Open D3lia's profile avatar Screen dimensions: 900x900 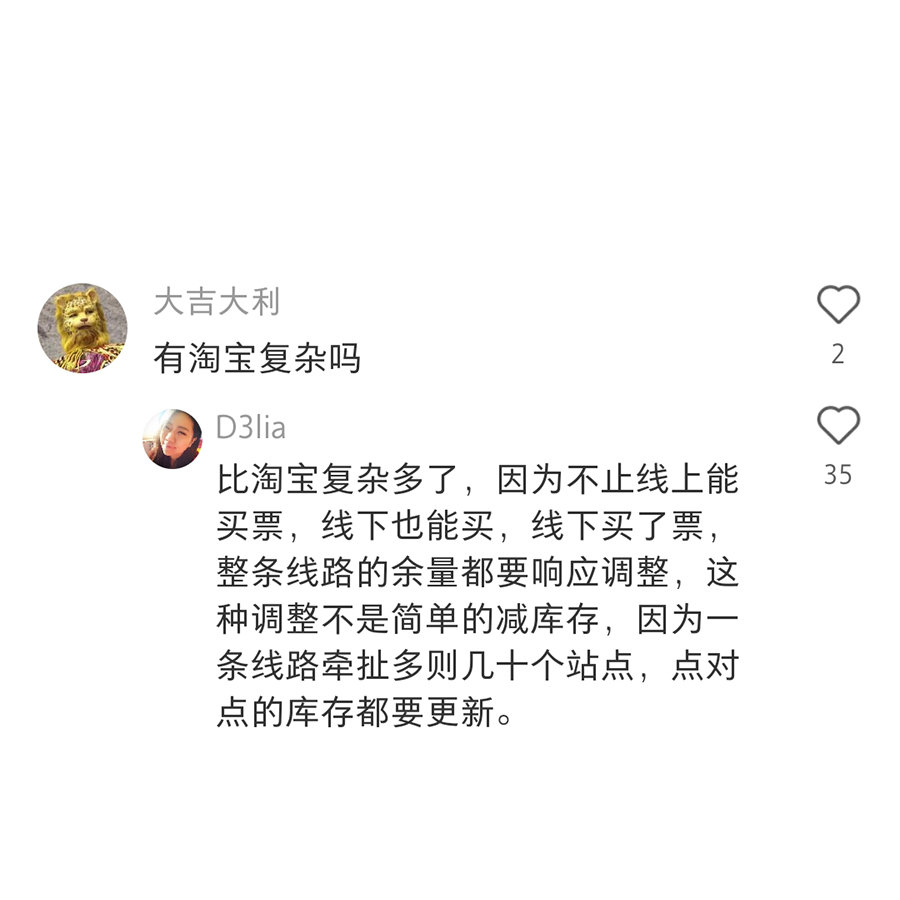click(172, 438)
